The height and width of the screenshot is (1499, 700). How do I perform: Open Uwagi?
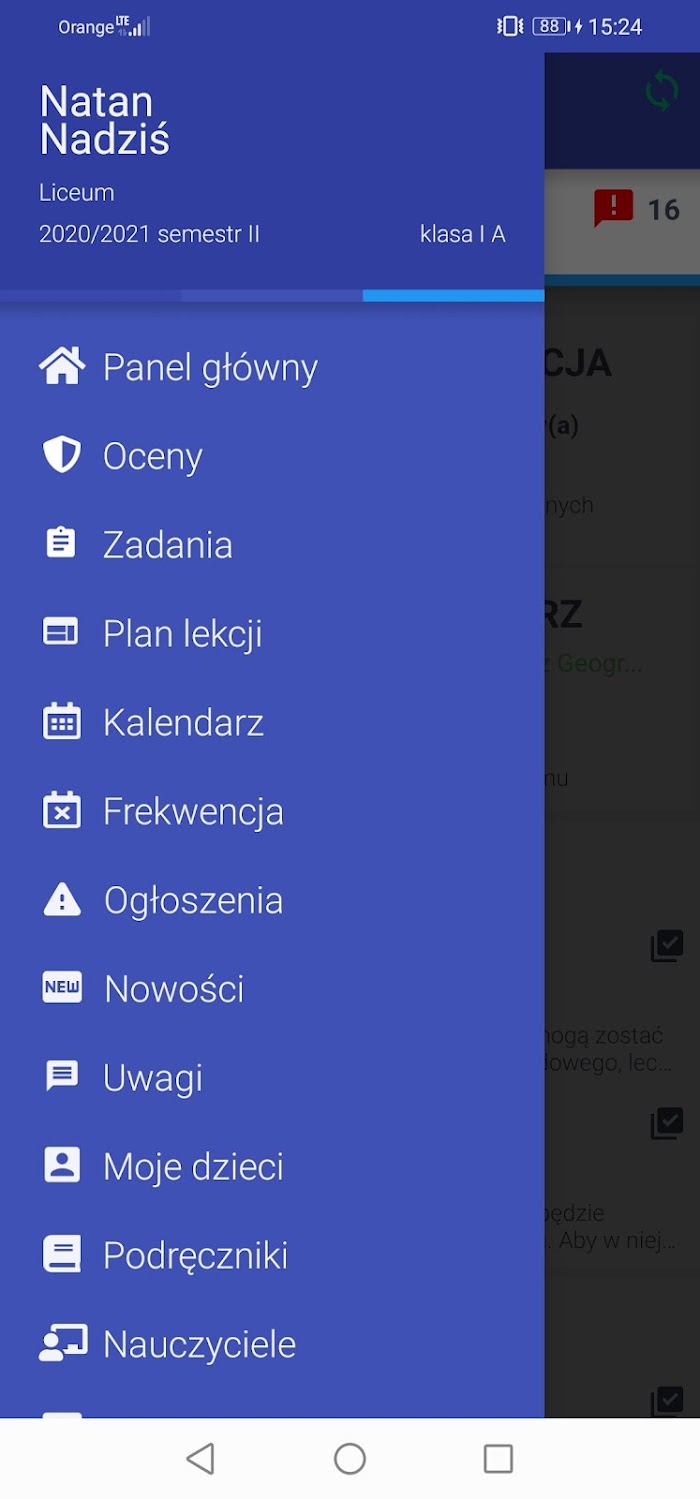(272, 1078)
